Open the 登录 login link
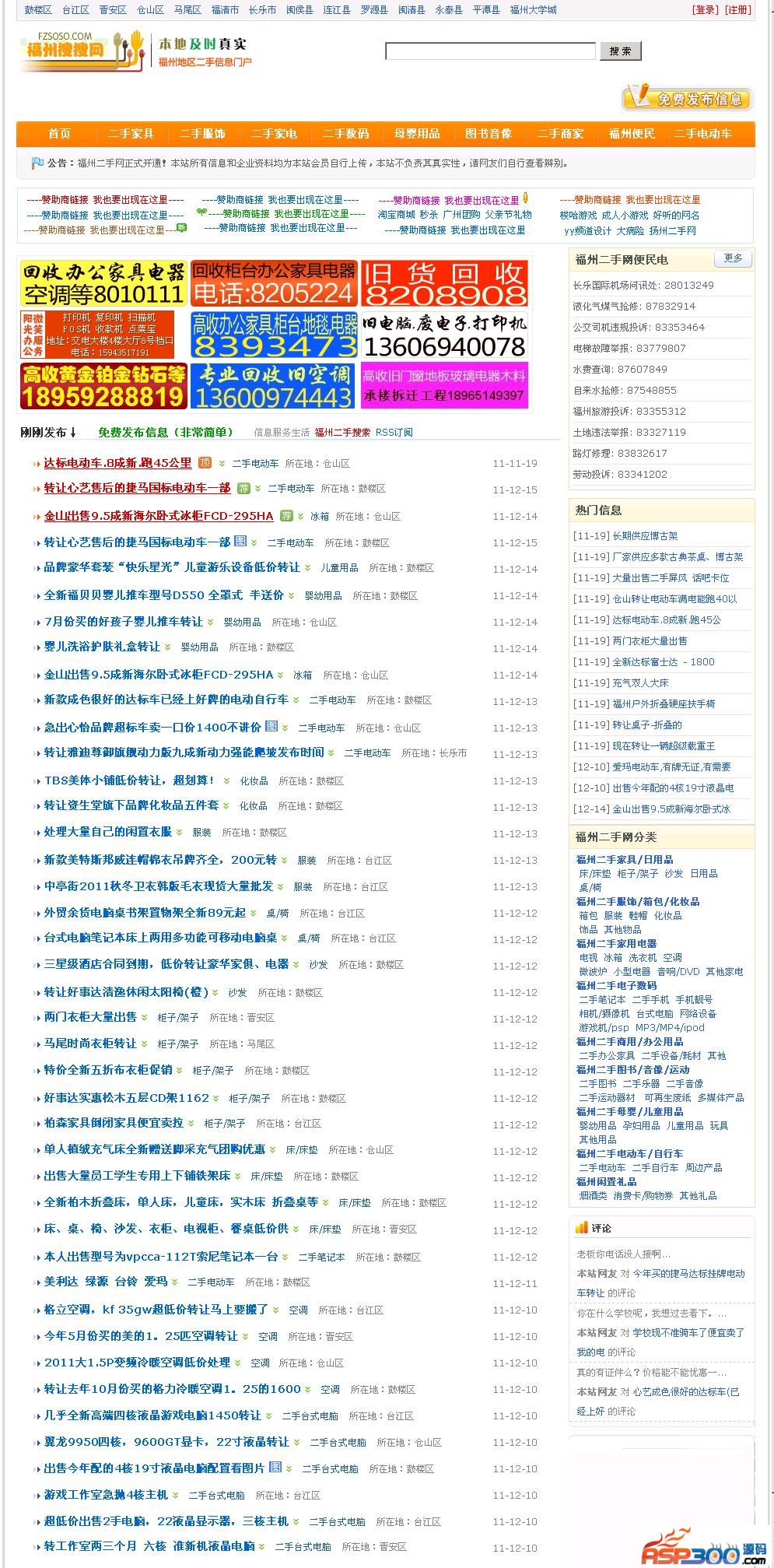This screenshot has width=774, height=1568. click(x=705, y=10)
